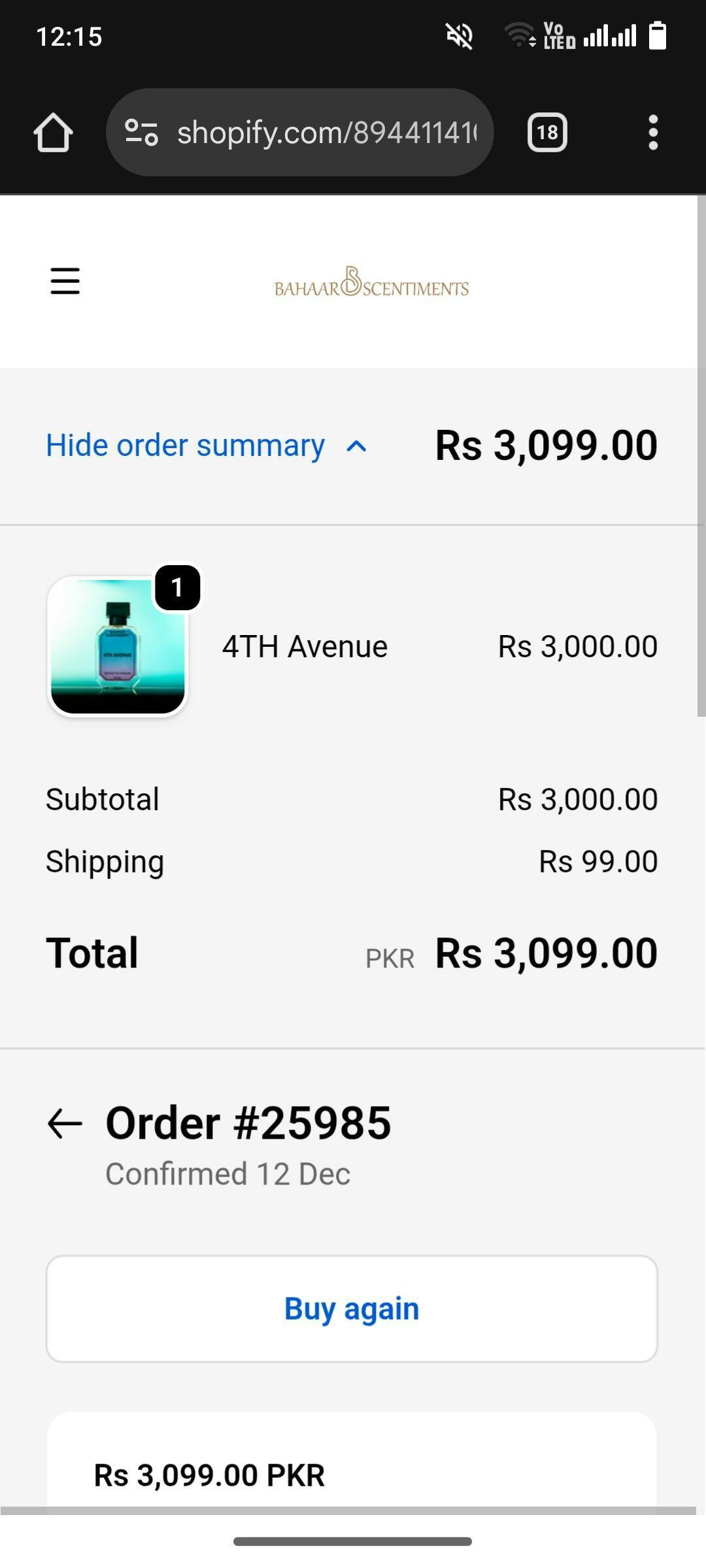Screen dimensions: 706x1568
Task: Open the hamburger menu
Action: click(65, 281)
